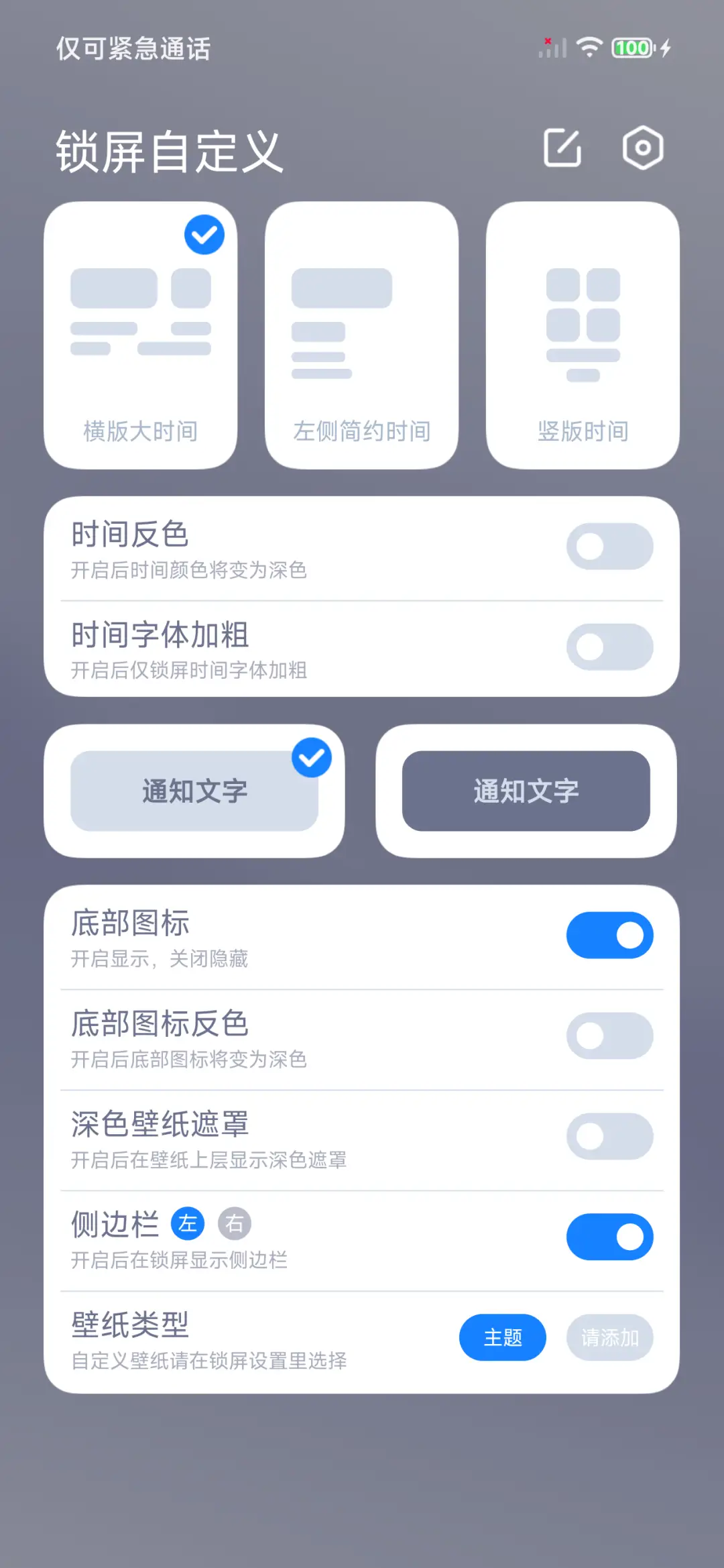Click the checkmark on the selected 通知文字 style
724x1568 pixels.
click(x=311, y=758)
